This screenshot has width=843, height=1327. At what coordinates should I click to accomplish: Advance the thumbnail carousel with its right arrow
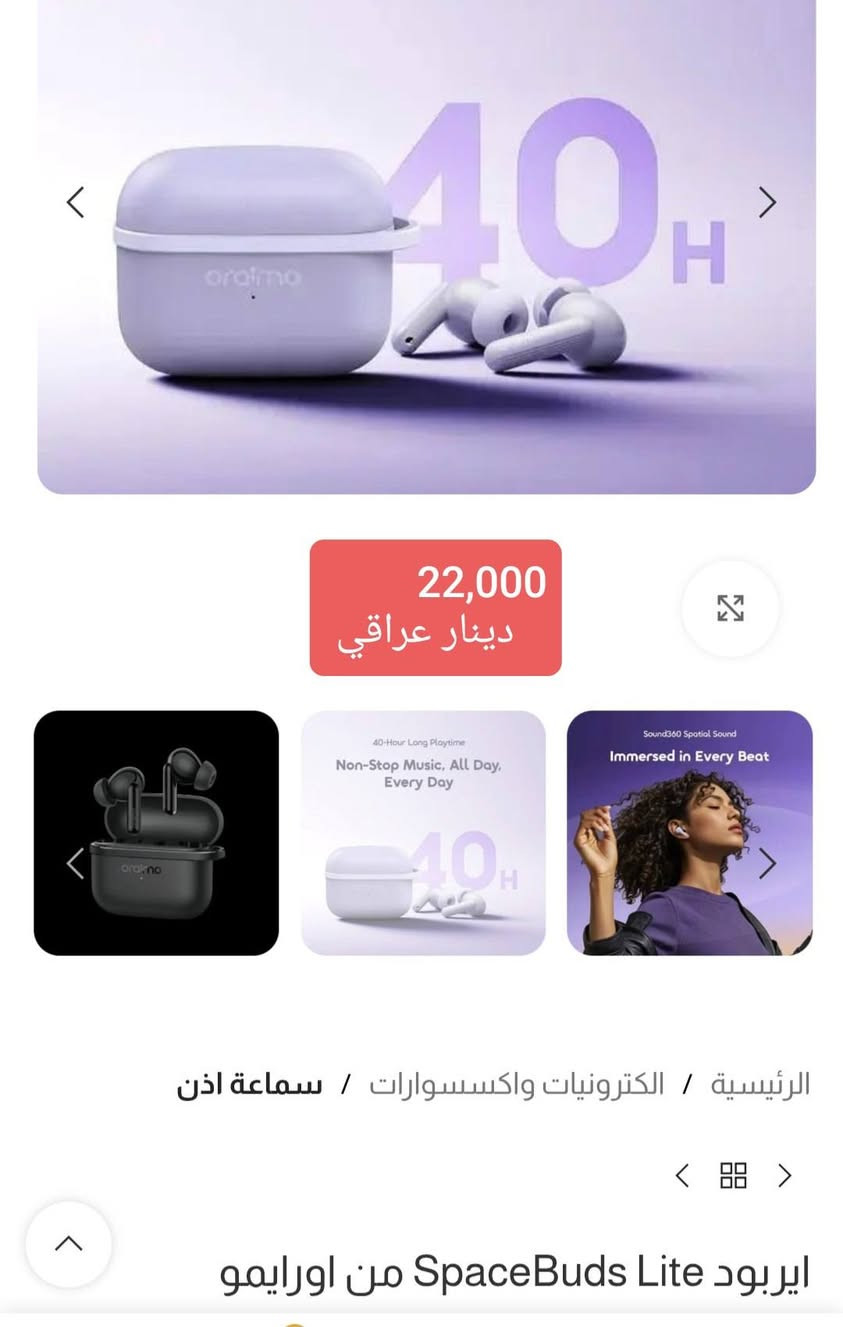pyautogui.click(x=768, y=862)
